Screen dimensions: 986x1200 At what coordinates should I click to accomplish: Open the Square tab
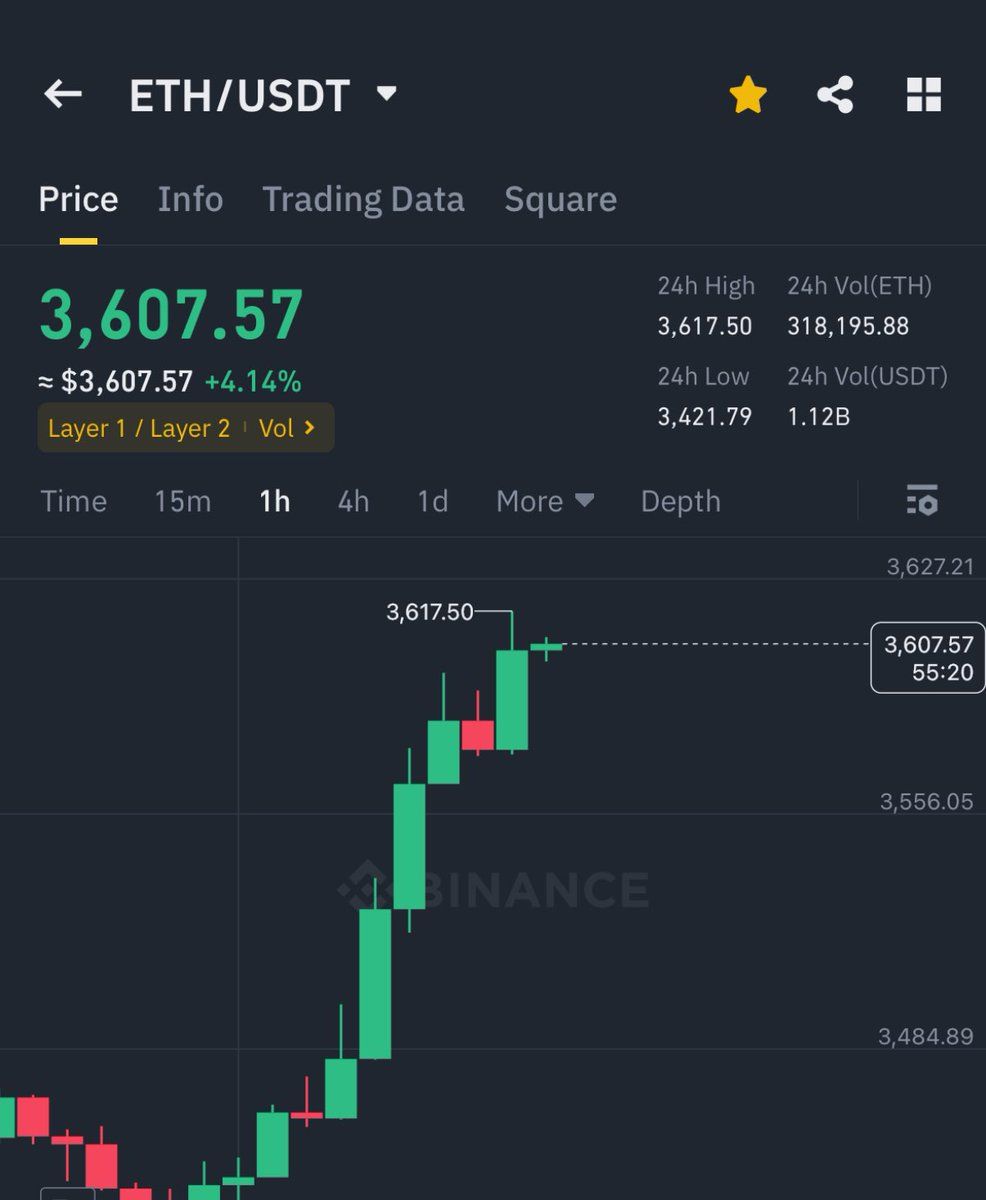(x=561, y=199)
